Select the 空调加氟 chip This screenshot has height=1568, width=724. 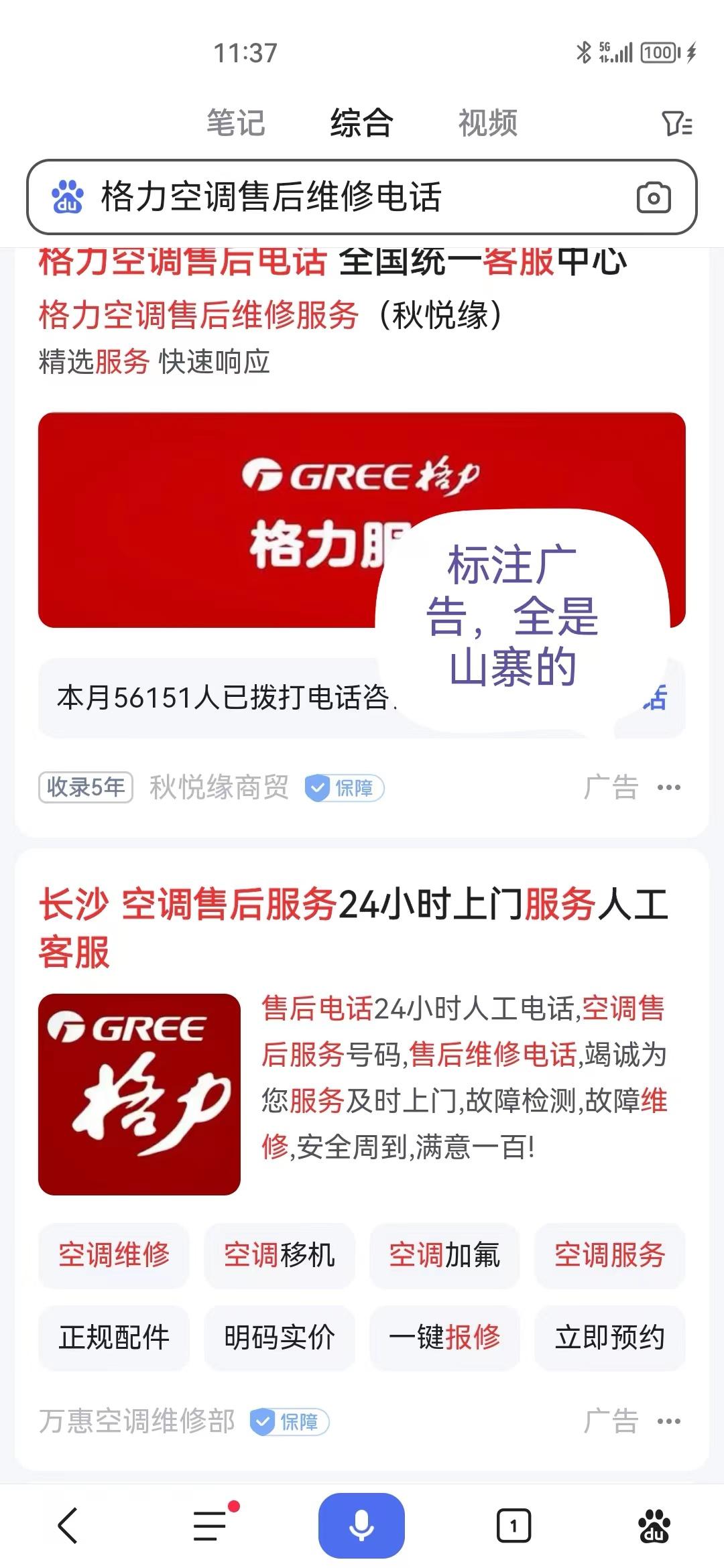click(444, 1255)
